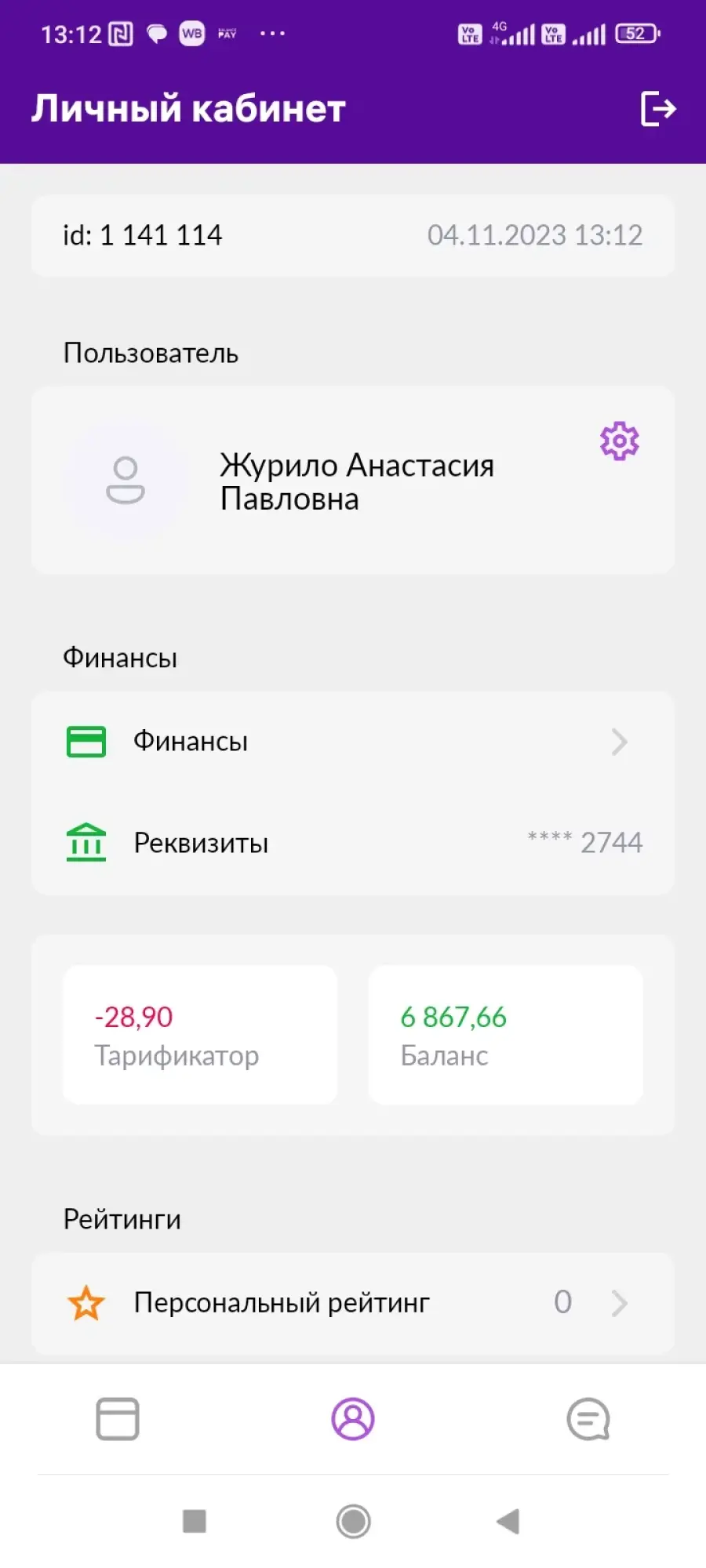The width and height of the screenshot is (706, 1568).
Task: Open the Финансы row
Action: 353,742
